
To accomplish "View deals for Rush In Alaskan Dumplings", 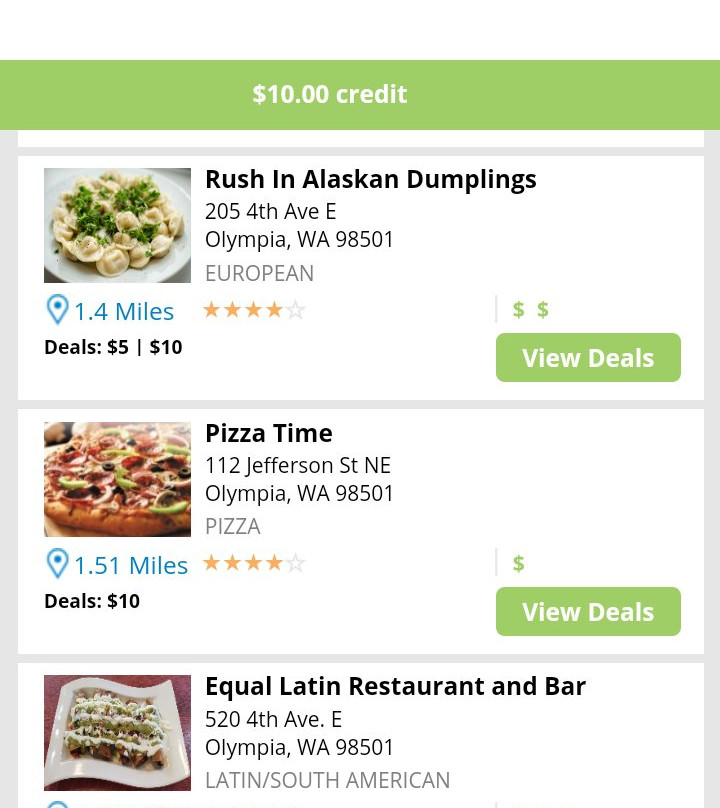I will point(588,358).
